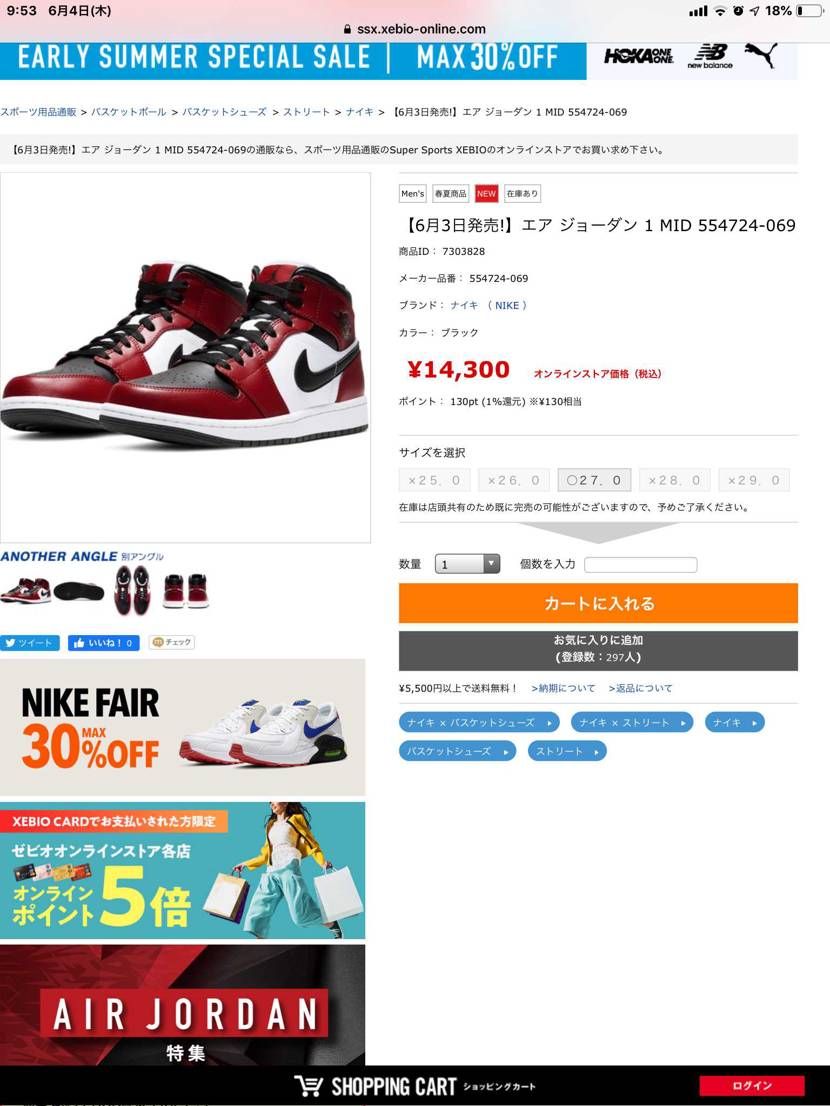Open the ストリート breadcrumb link

tap(306, 112)
